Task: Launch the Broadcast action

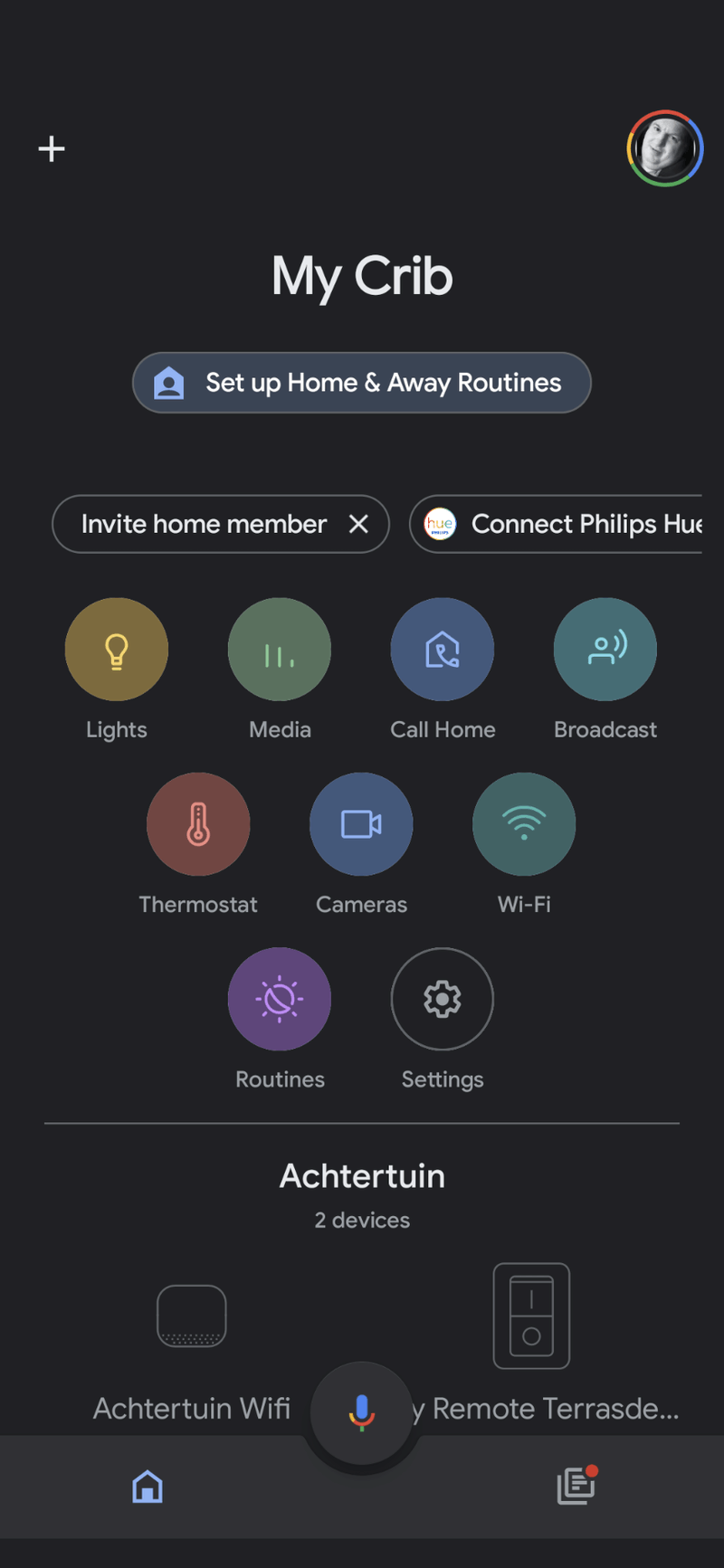Action: tap(605, 650)
